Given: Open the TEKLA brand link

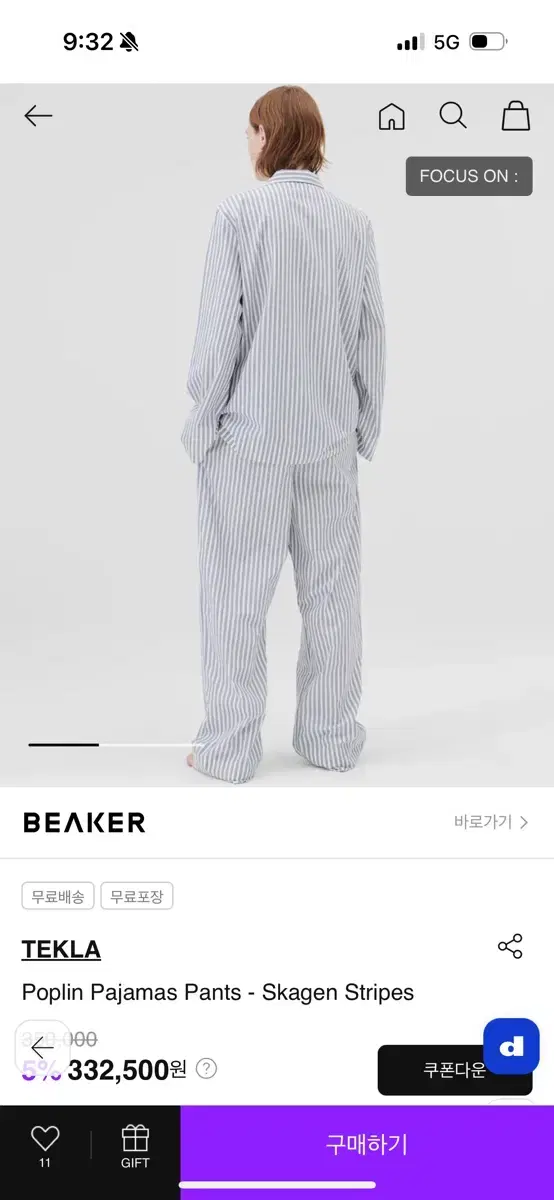Looking at the screenshot, I should [x=61, y=950].
